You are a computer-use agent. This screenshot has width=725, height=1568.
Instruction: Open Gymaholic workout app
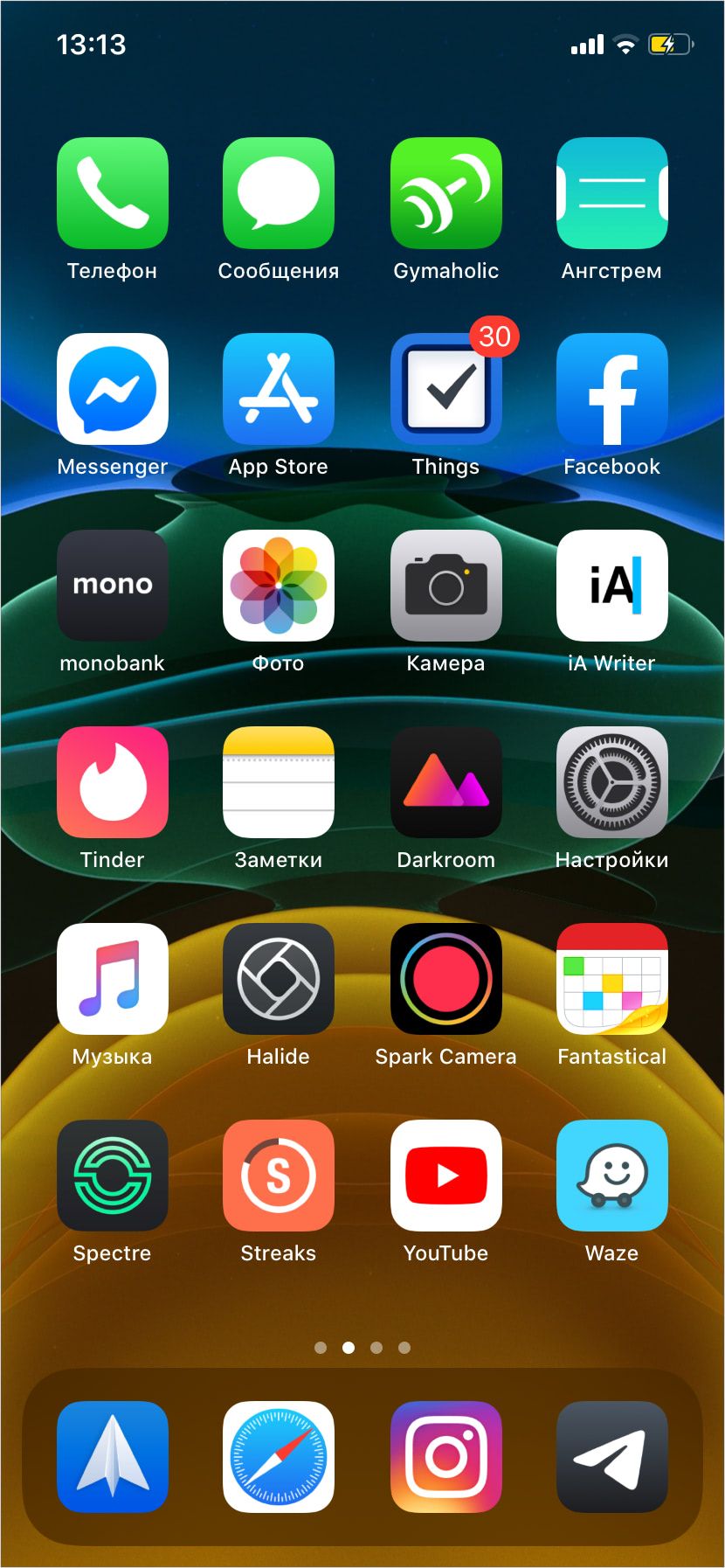click(445, 193)
